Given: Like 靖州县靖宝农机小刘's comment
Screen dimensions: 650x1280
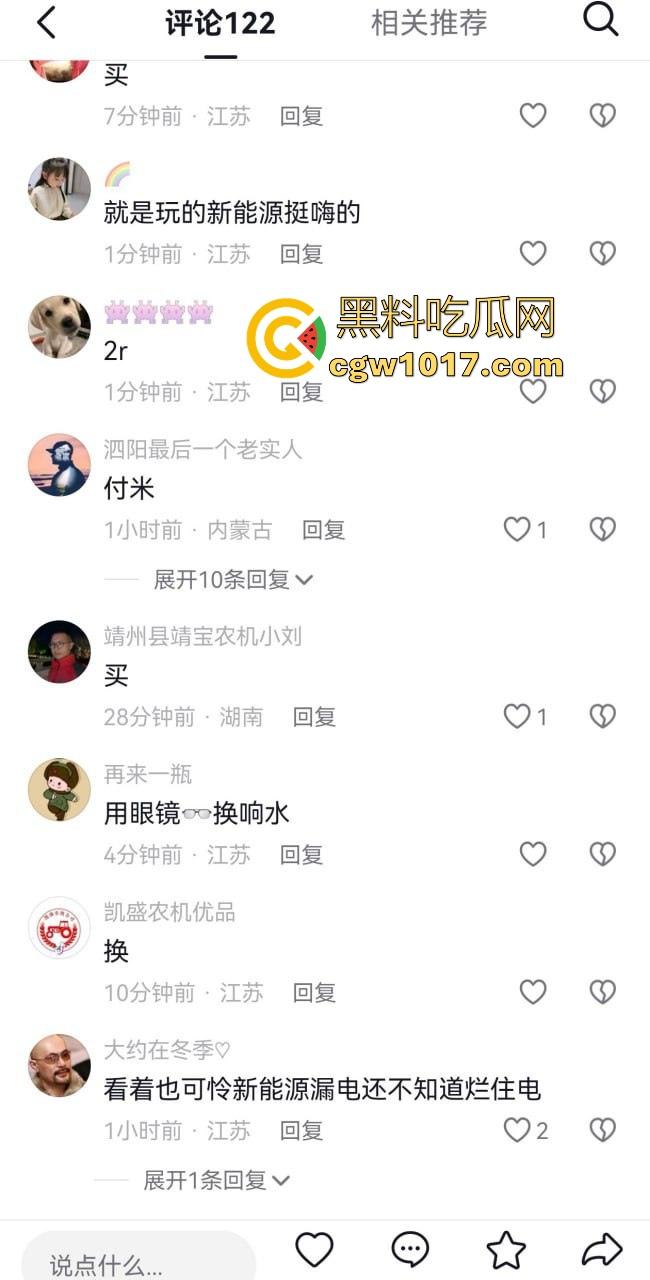Looking at the screenshot, I should [517, 716].
